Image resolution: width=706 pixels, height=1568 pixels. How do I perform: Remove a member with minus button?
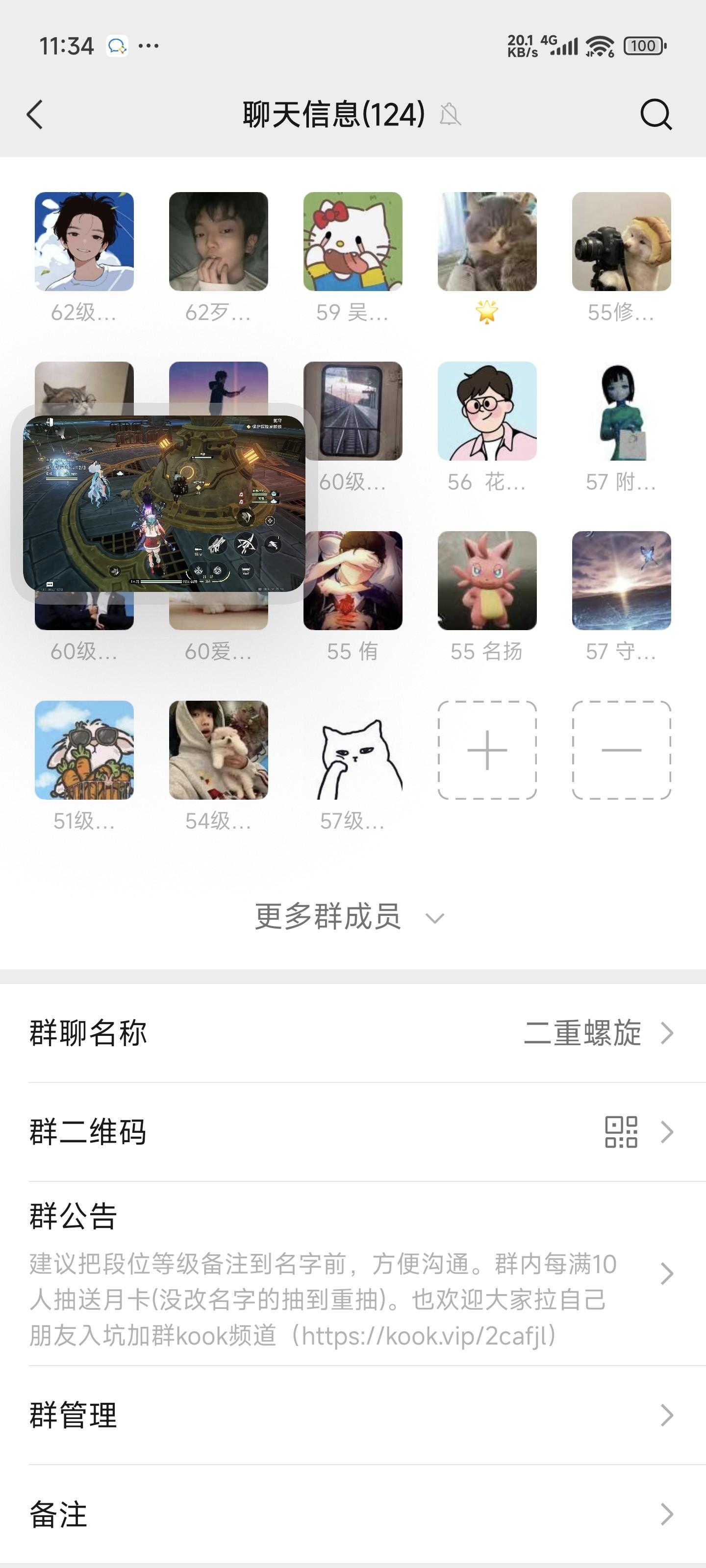[x=621, y=750]
